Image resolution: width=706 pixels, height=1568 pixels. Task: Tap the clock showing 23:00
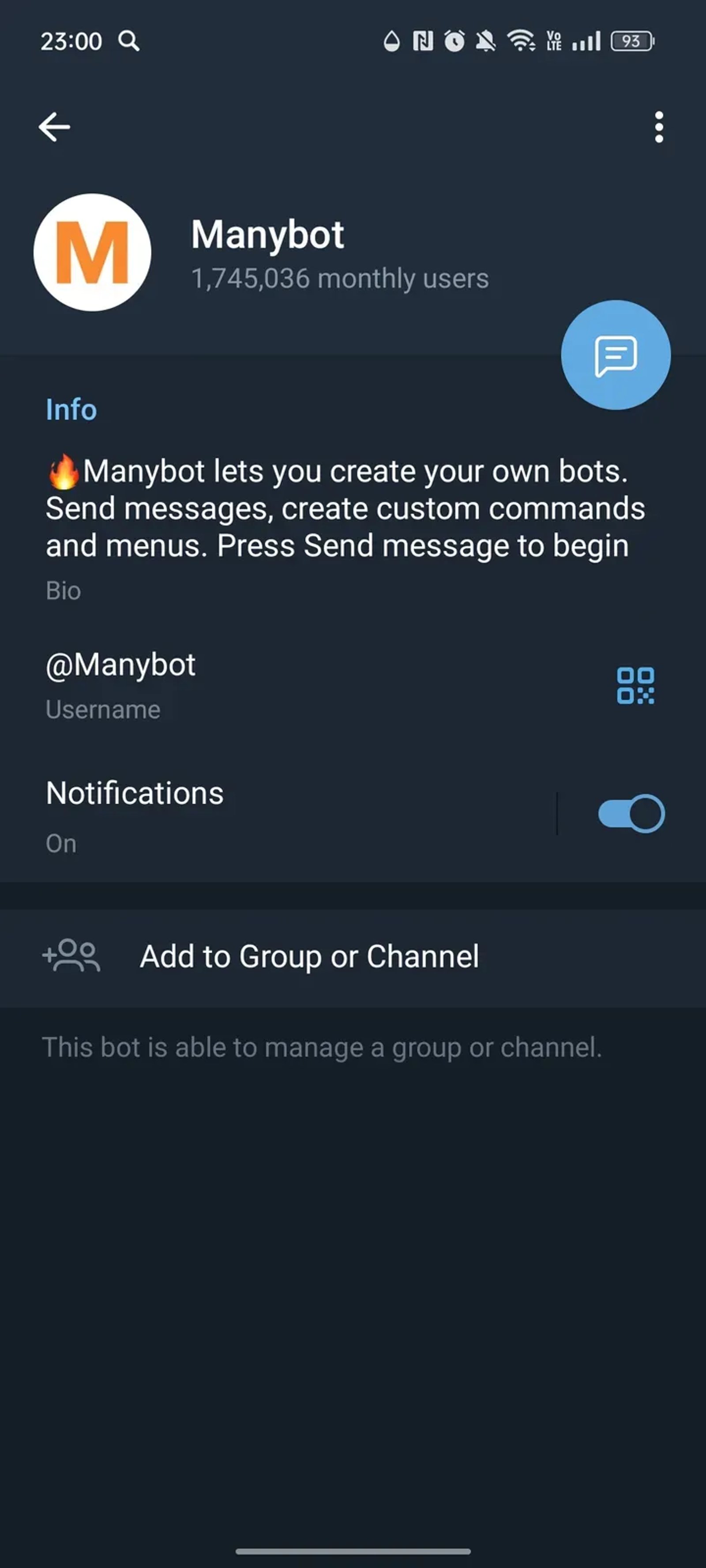(x=71, y=41)
